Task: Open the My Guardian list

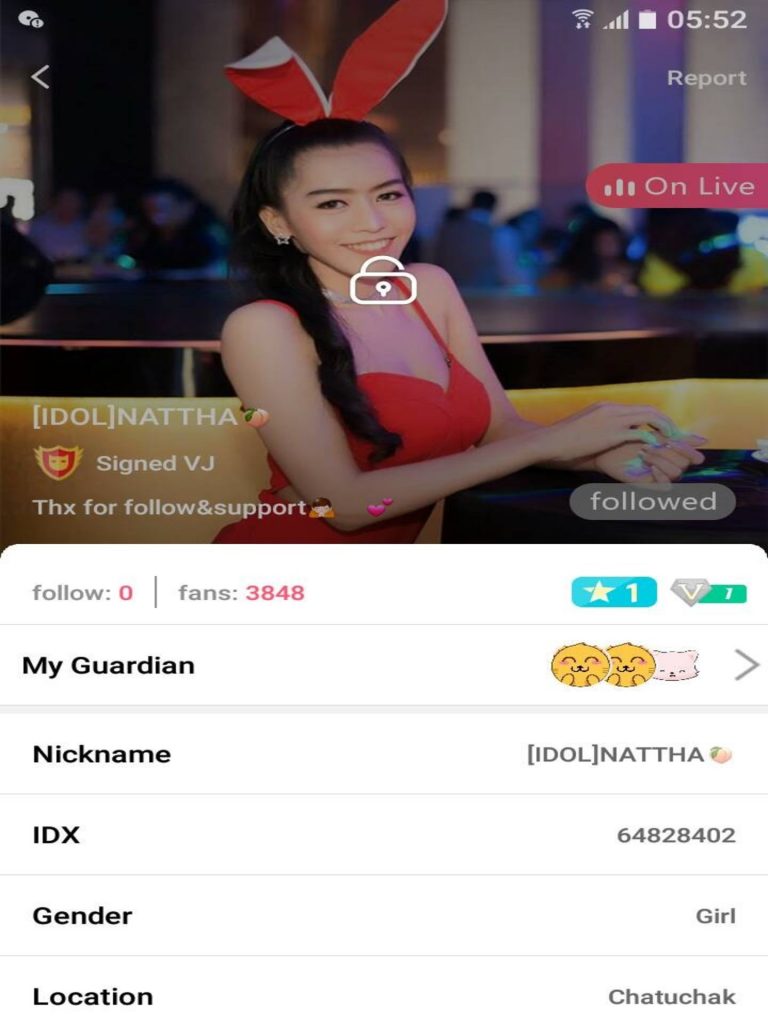Action: click(x=384, y=665)
